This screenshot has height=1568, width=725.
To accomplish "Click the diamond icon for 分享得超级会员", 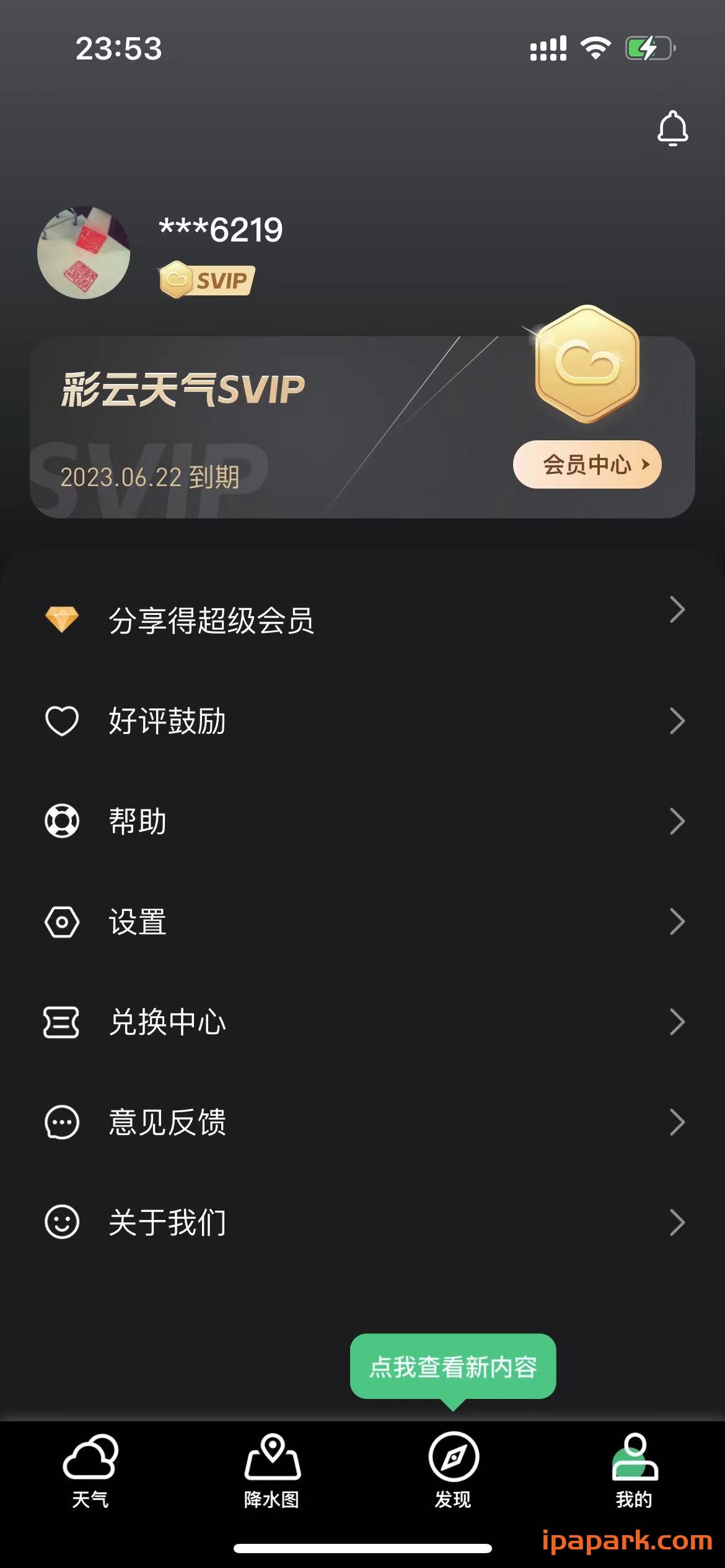I will [x=63, y=619].
